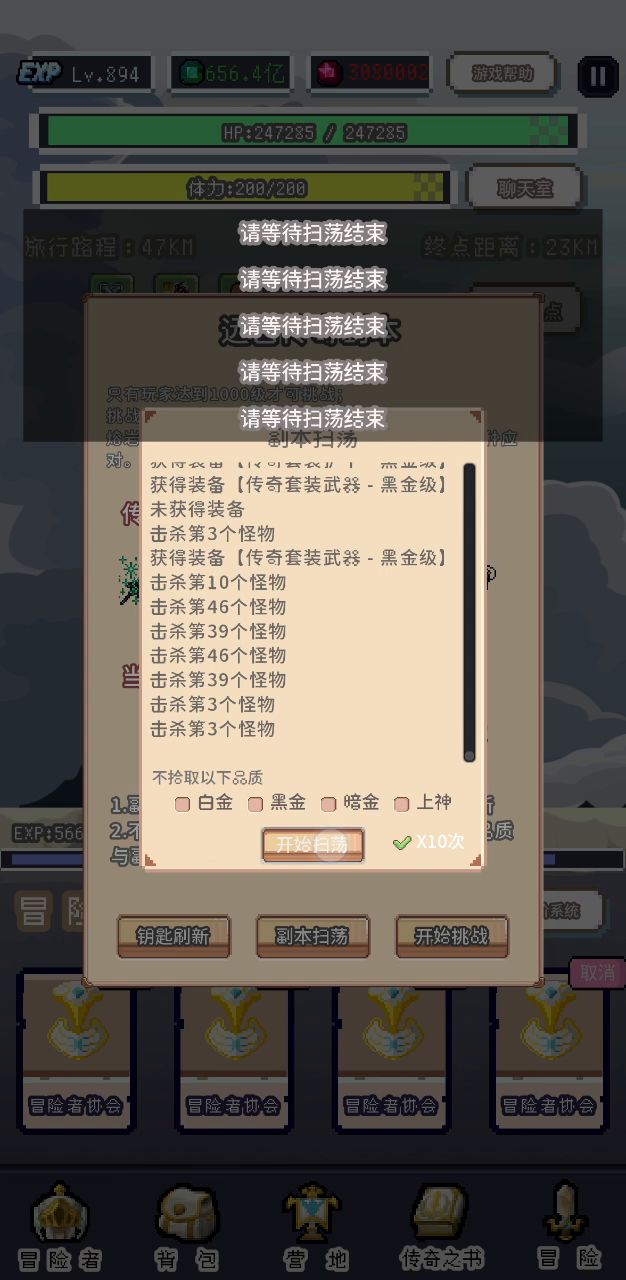The width and height of the screenshot is (626, 1280).
Task: Tap the 副本扫荡 button
Action: pyautogui.click(x=312, y=937)
